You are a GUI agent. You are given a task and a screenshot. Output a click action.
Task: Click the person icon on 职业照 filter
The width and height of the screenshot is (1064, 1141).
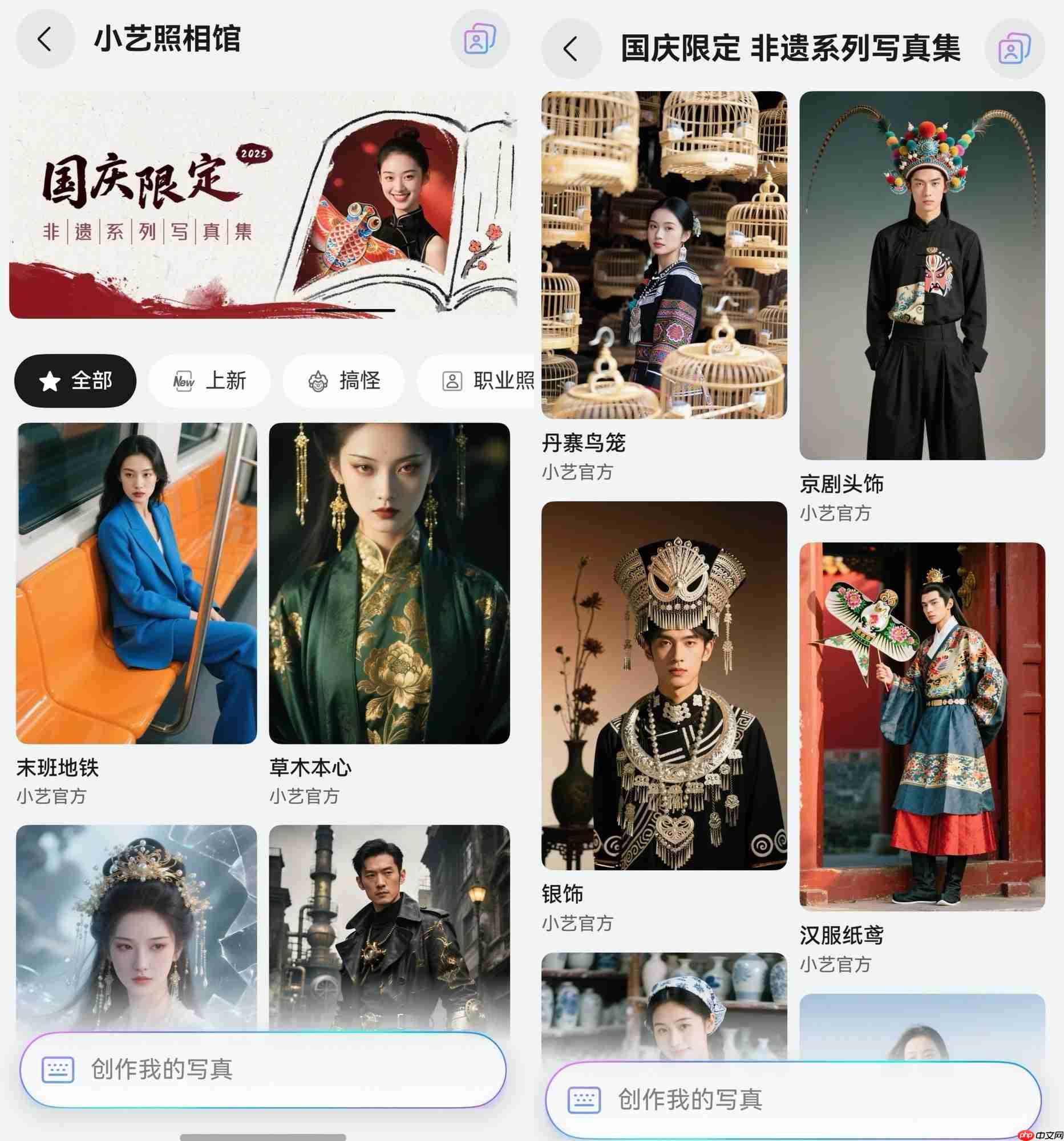454,381
